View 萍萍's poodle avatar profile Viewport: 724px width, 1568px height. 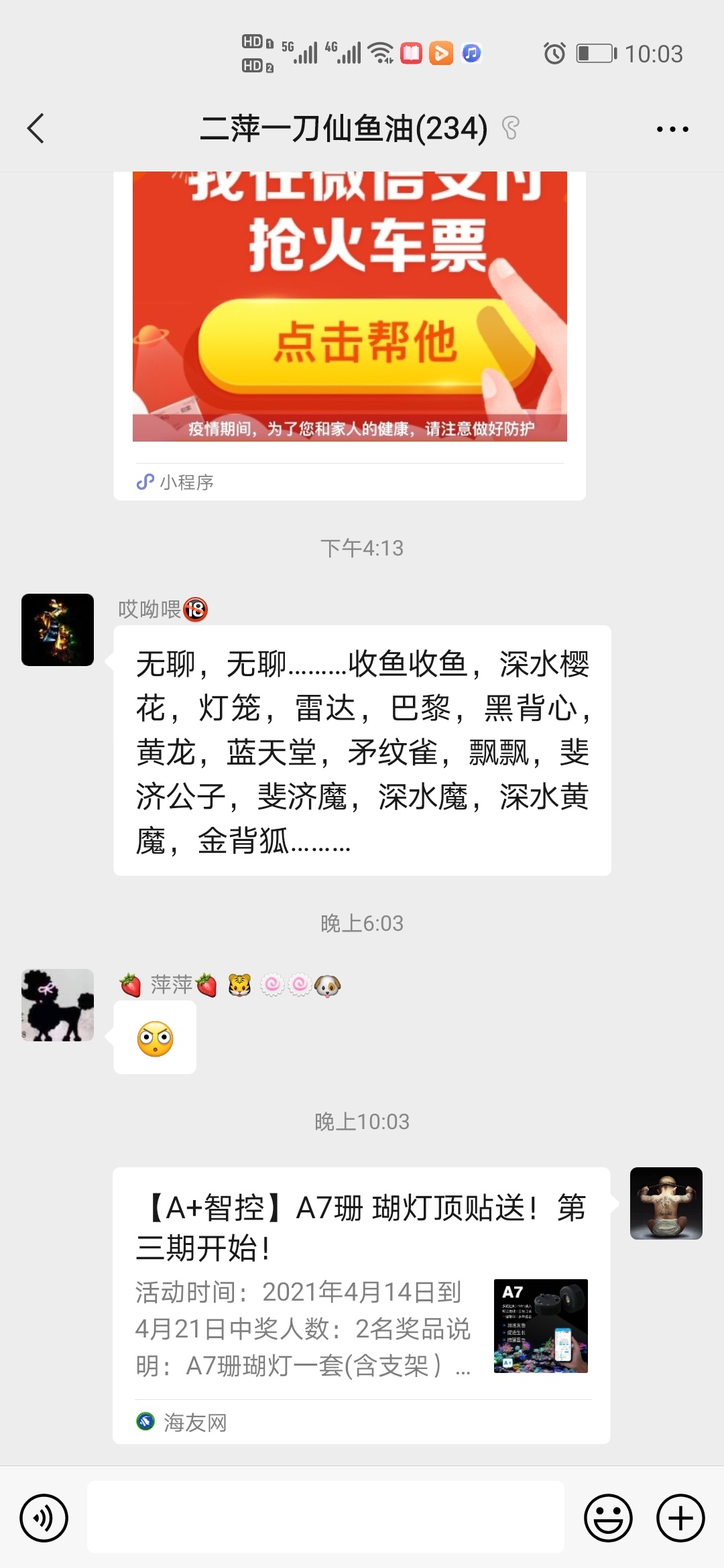[x=58, y=1004]
